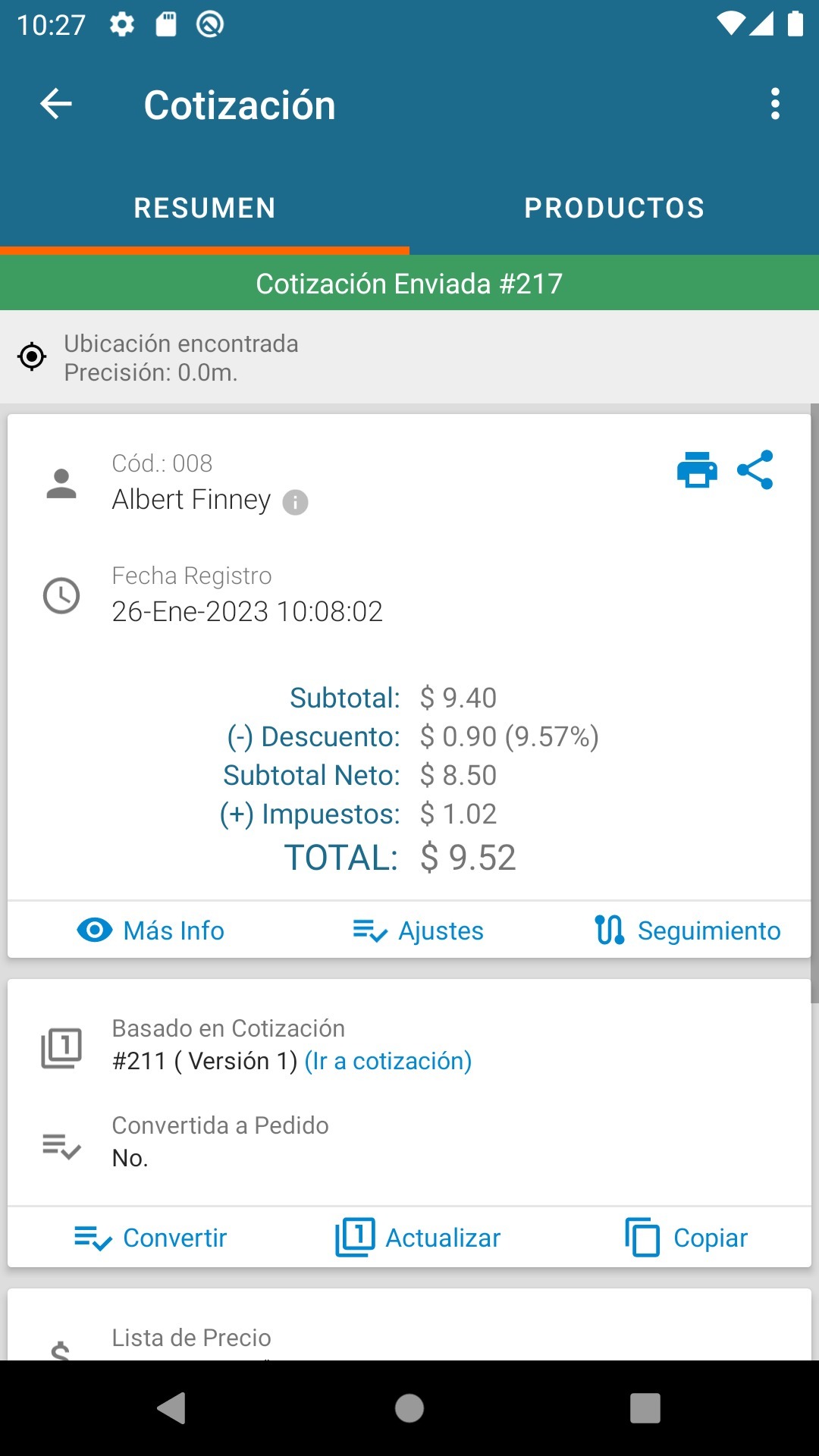Open Ajustes for this quotation
The height and width of the screenshot is (1456, 819).
tap(418, 930)
